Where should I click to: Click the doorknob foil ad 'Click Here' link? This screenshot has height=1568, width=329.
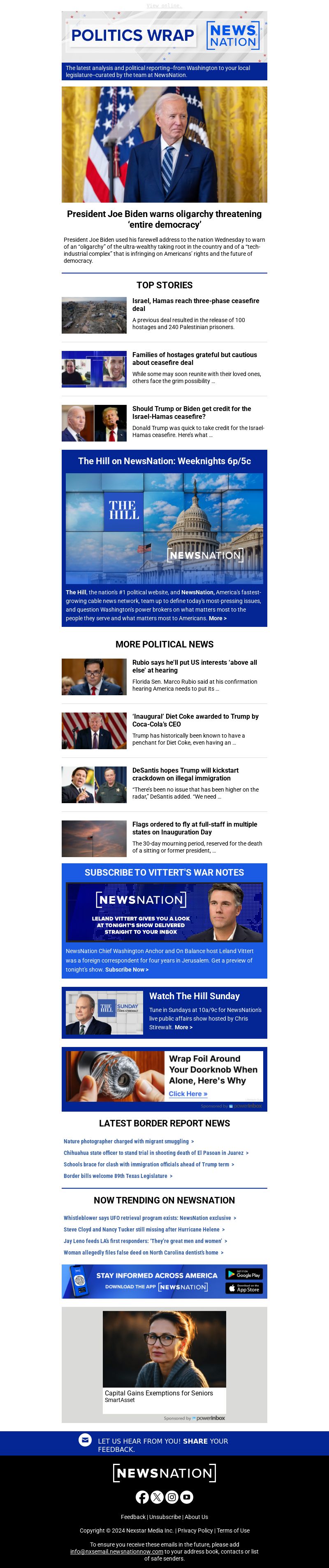[x=188, y=1093]
